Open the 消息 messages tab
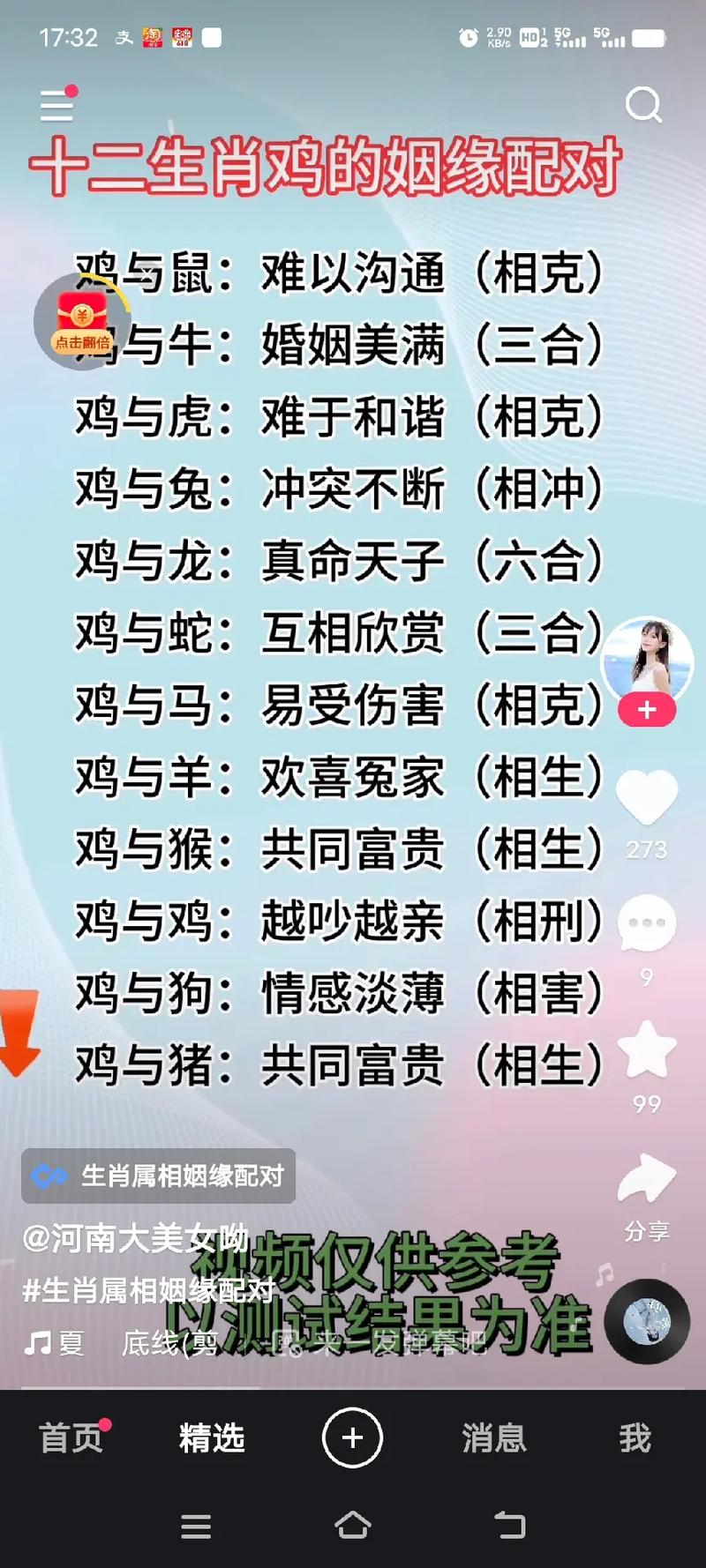The width and height of the screenshot is (706, 1568). coord(494,1438)
